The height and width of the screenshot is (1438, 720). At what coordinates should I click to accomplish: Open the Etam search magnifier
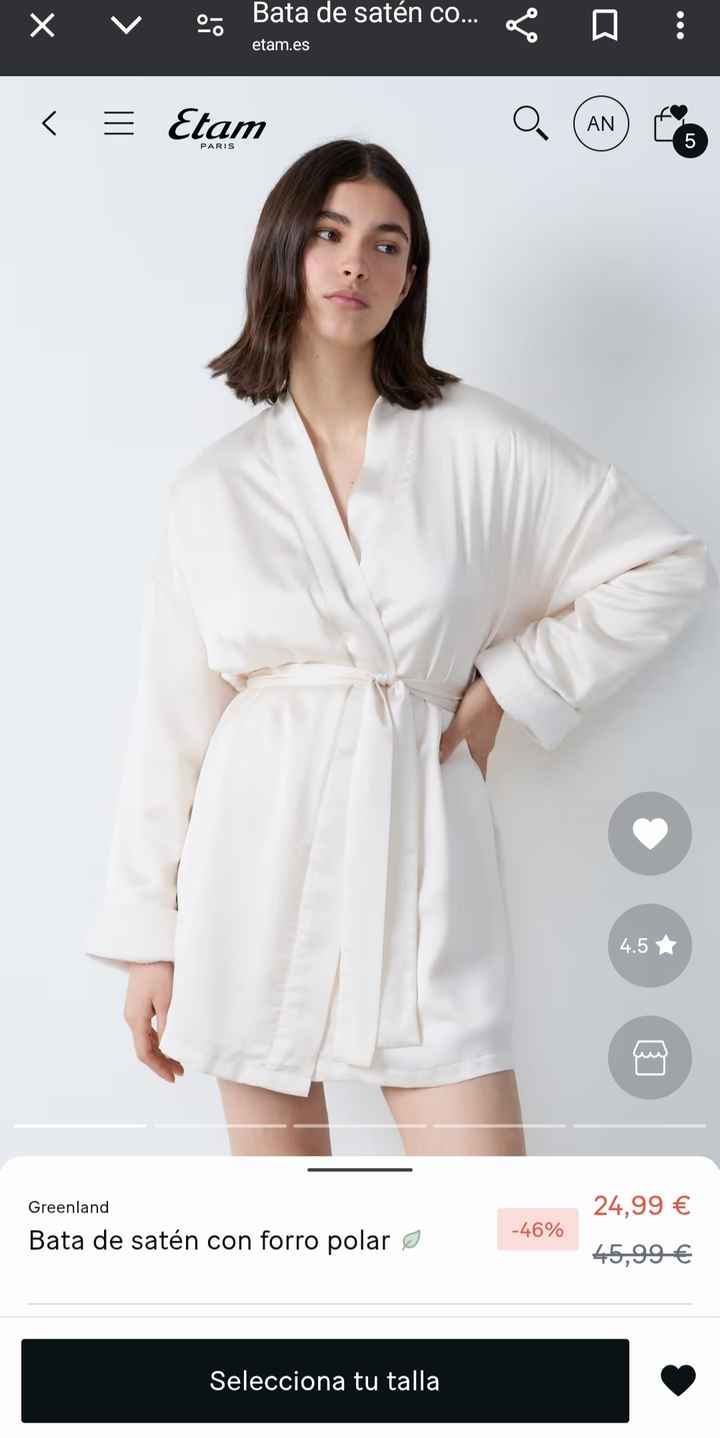(x=530, y=123)
